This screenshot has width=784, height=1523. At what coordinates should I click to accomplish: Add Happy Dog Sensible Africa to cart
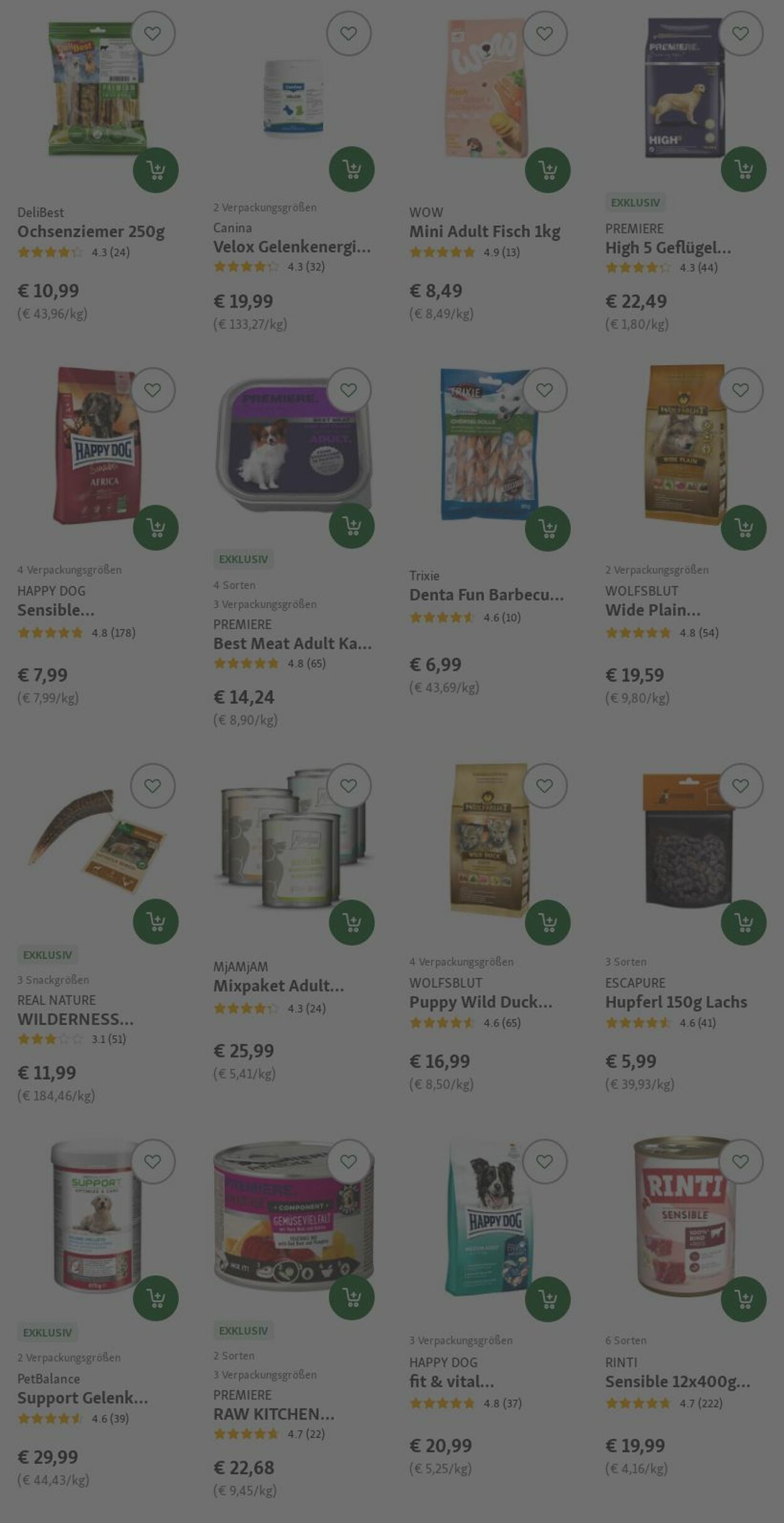[x=156, y=528]
